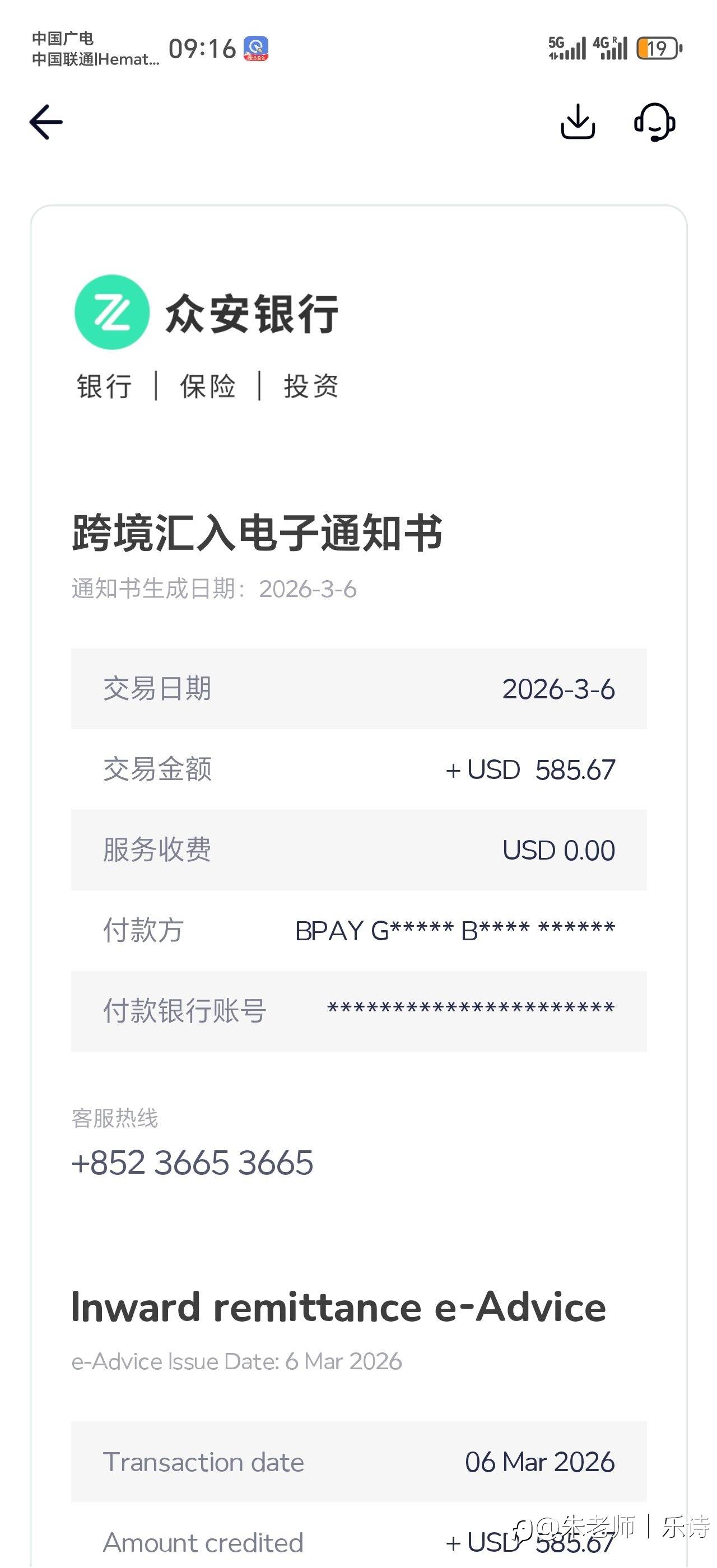This screenshot has width=717, height=1568.
Task: Tap the Transaction date 06 Mar 2026 row
Action: point(359,1462)
